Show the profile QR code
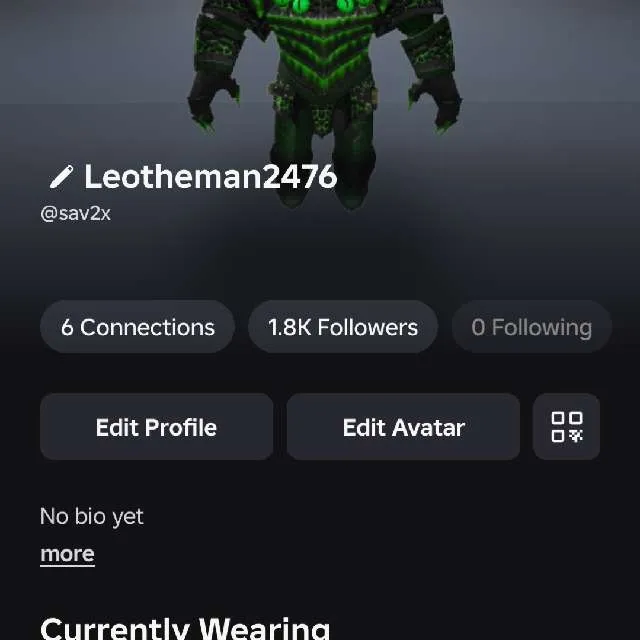Screen dimensions: 640x640 567,427
